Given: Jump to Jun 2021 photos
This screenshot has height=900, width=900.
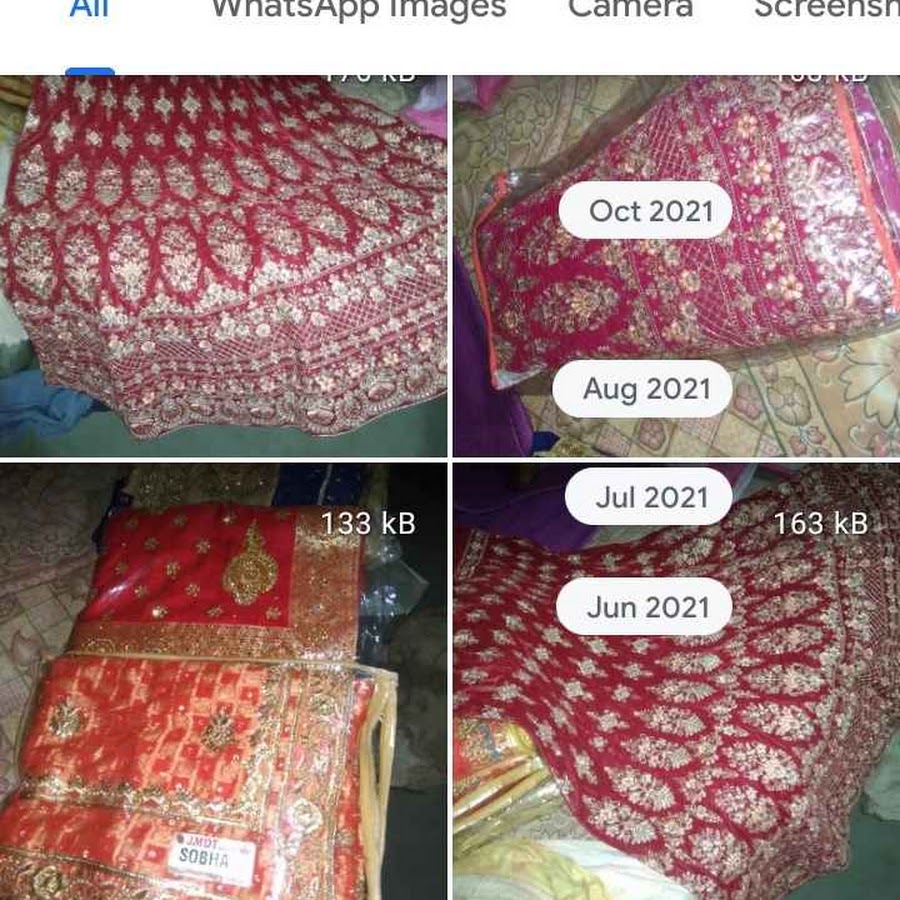Looking at the screenshot, I should (x=647, y=607).
